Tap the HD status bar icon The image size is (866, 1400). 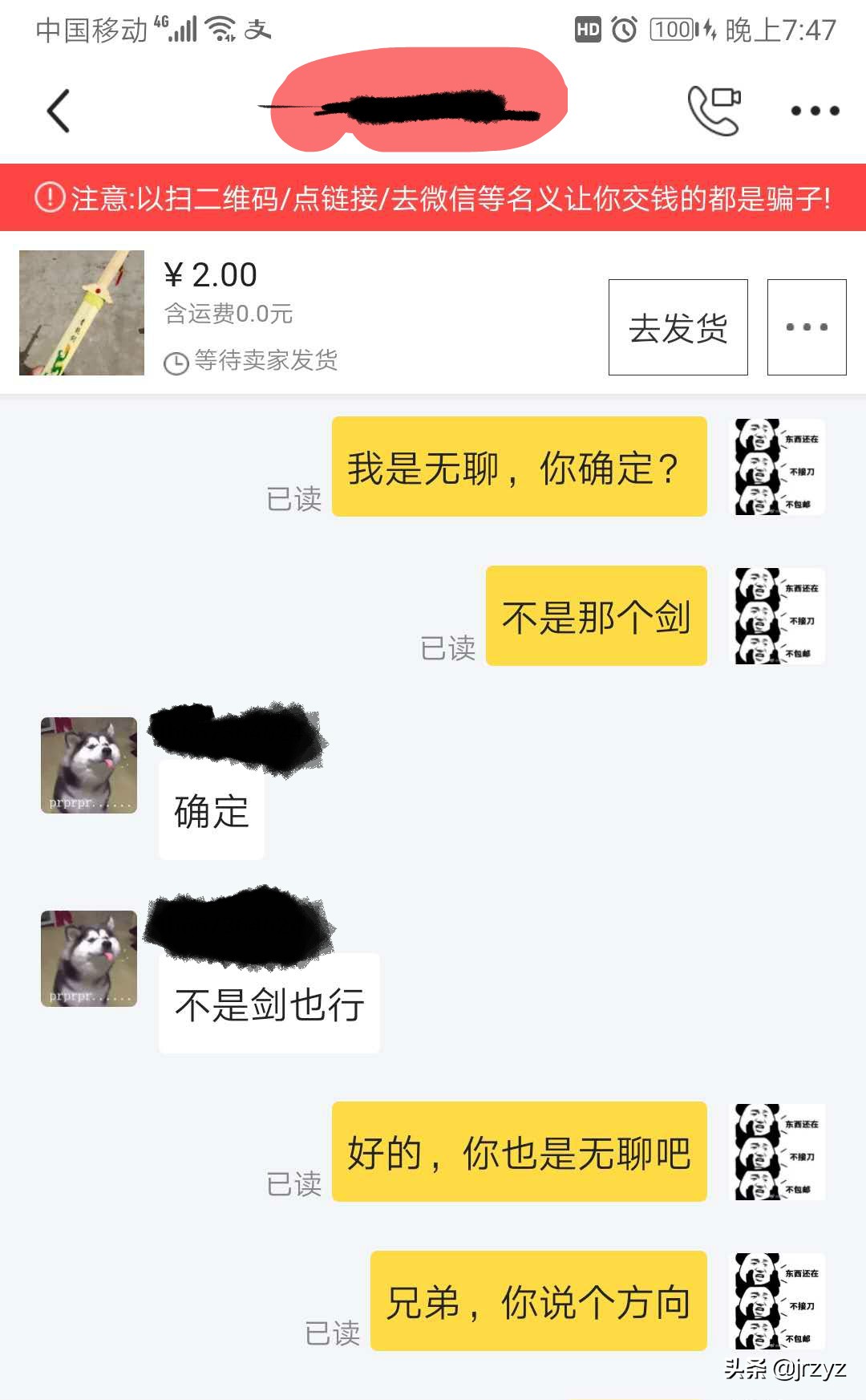point(588,30)
